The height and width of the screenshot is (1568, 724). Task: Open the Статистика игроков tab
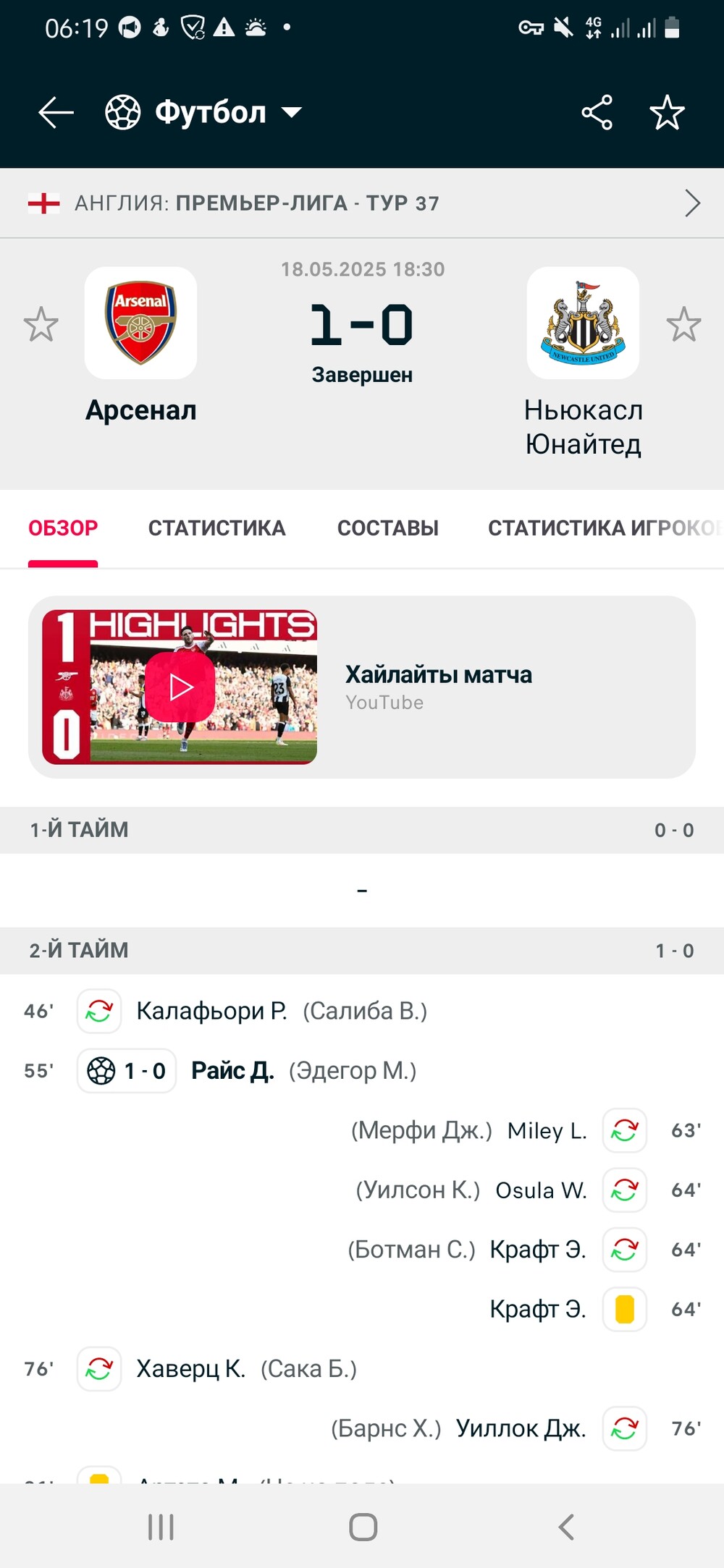coord(605,528)
